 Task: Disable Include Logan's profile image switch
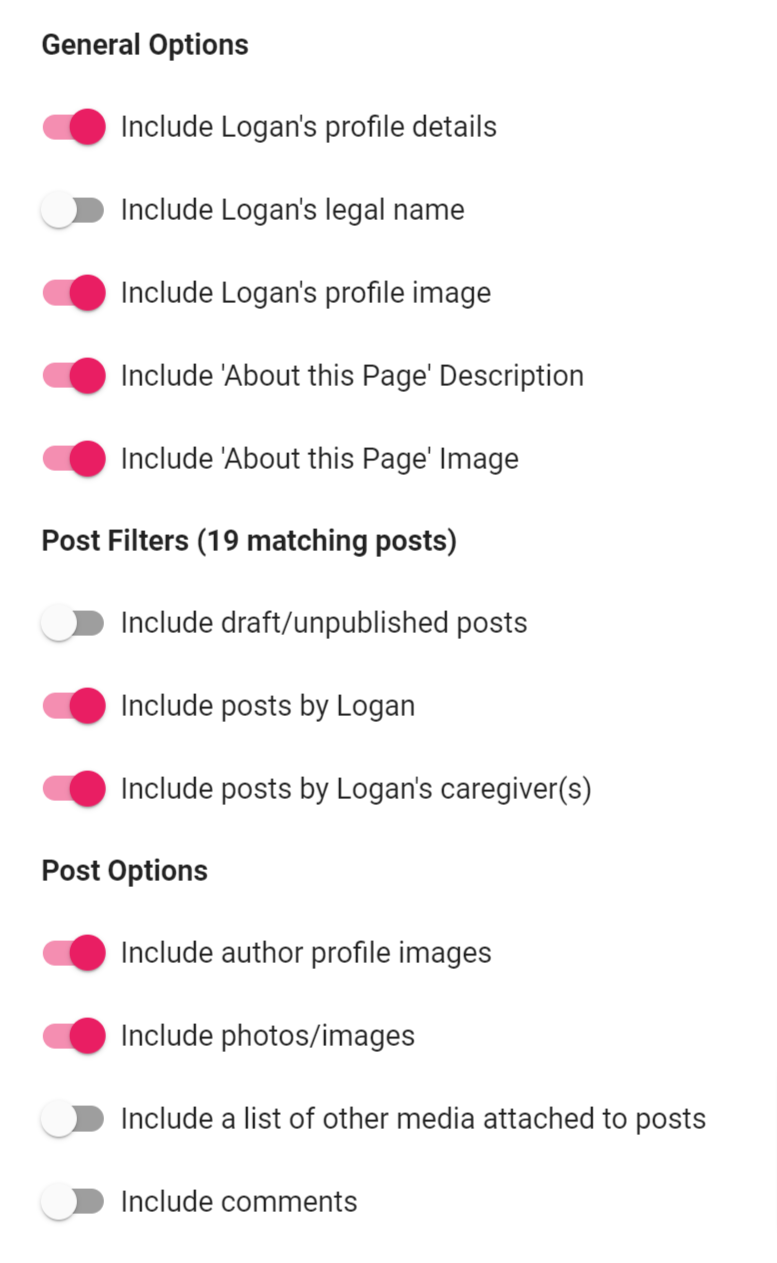(74, 294)
